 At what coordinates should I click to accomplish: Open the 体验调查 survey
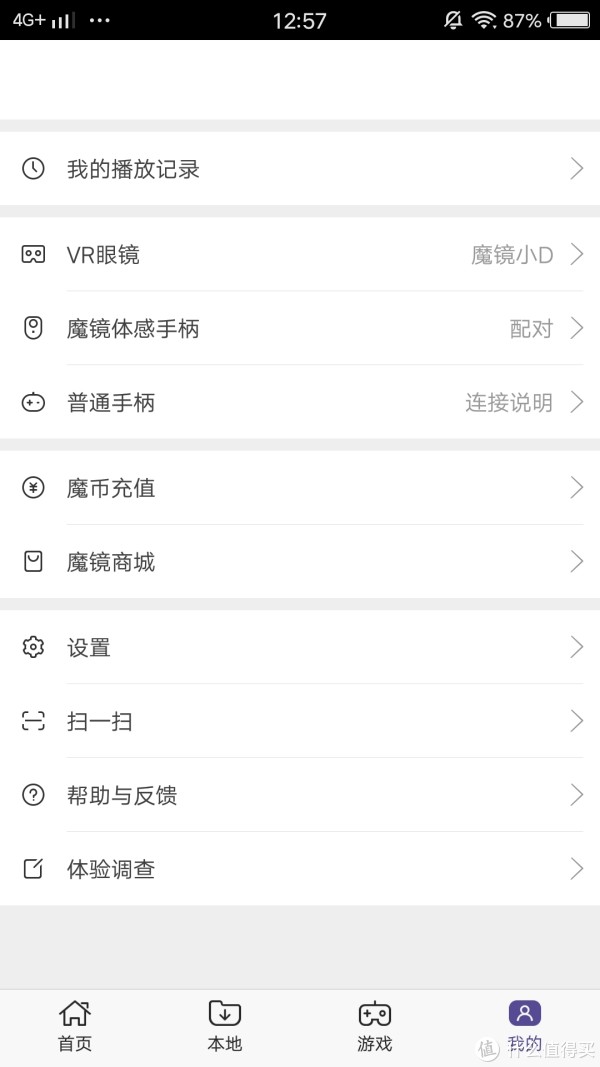click(x=300, y=869)
